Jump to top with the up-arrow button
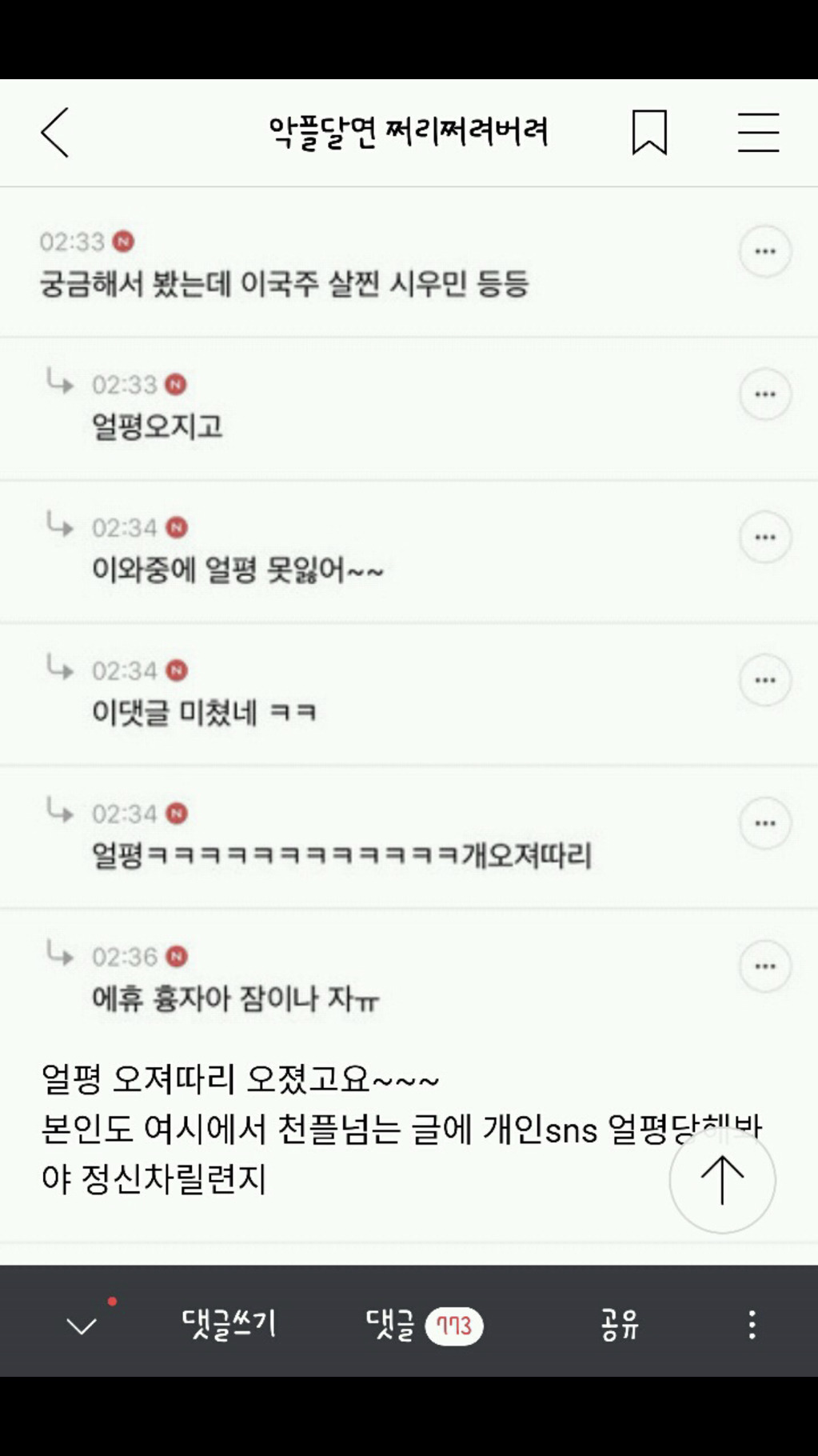The width and height of the screenshot is (818, 1456). (722, 1180)
